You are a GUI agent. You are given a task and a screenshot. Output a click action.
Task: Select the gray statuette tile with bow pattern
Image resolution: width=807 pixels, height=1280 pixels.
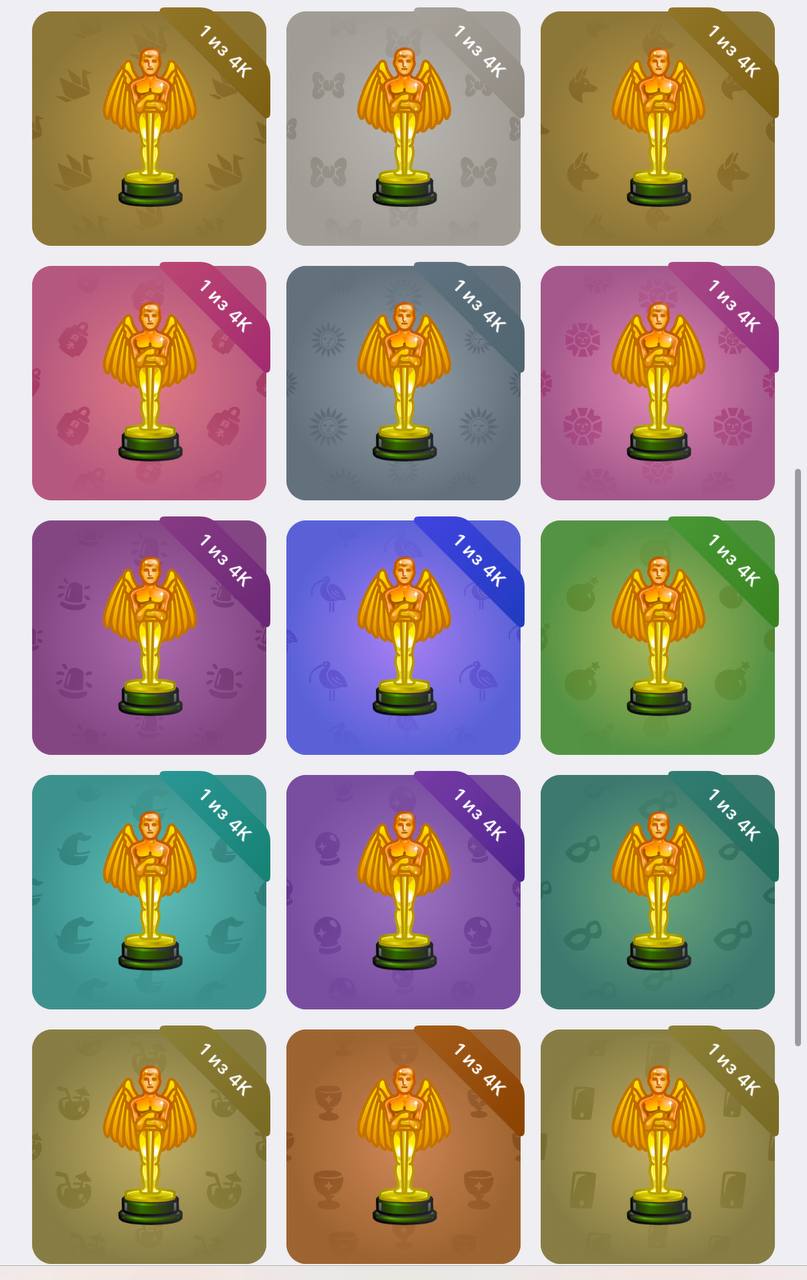pos(403,128)
